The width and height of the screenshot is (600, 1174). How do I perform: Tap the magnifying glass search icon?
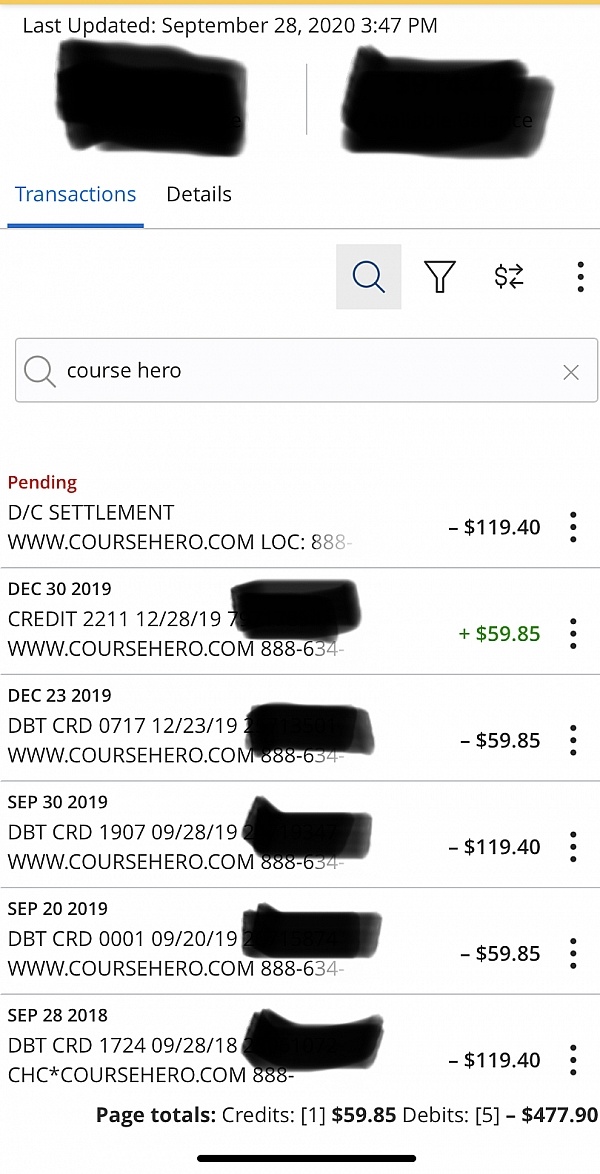pyautogui.click(x=368, y=277)
